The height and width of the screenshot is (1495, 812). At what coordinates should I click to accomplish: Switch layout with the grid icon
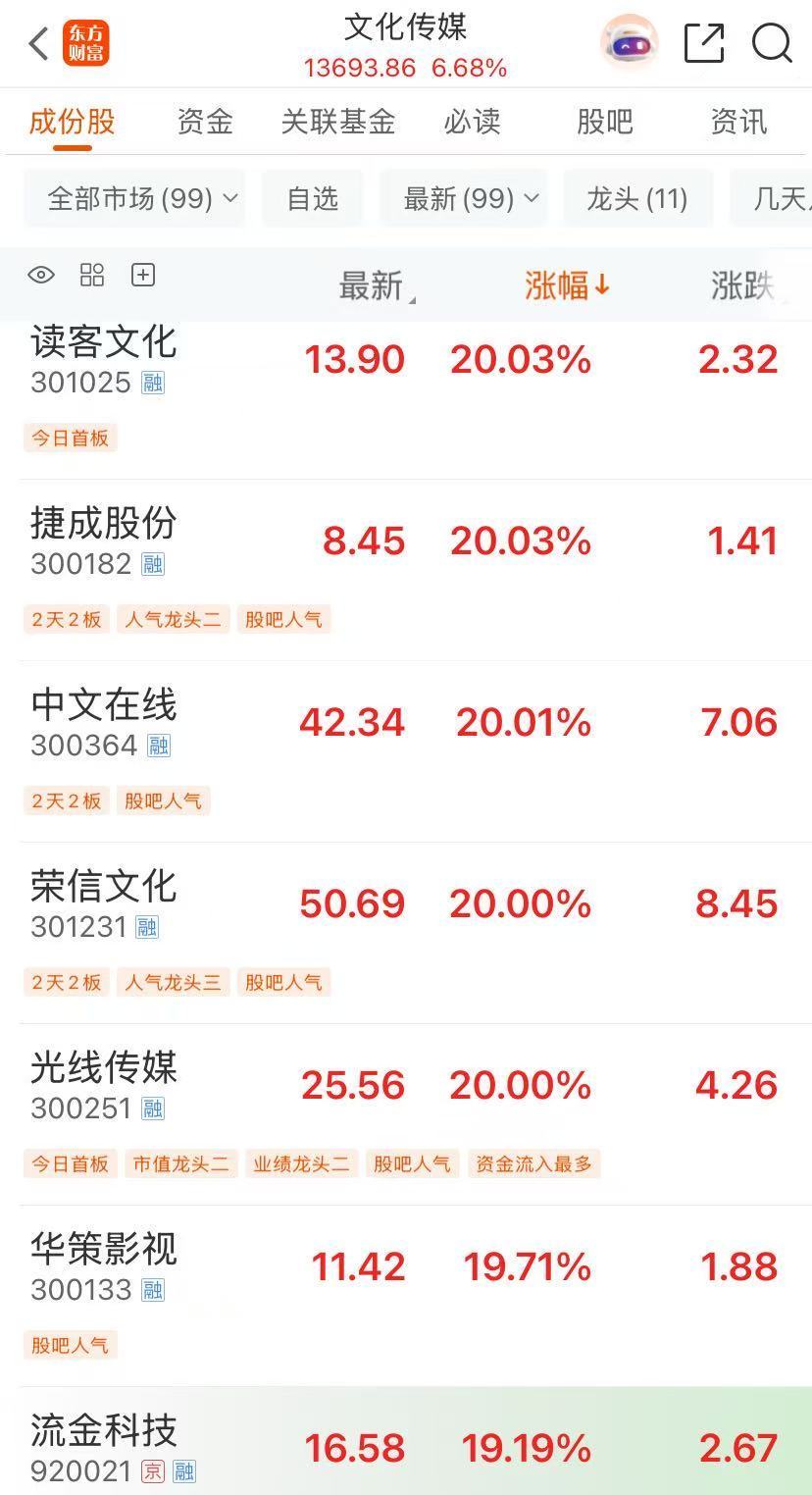92,275
